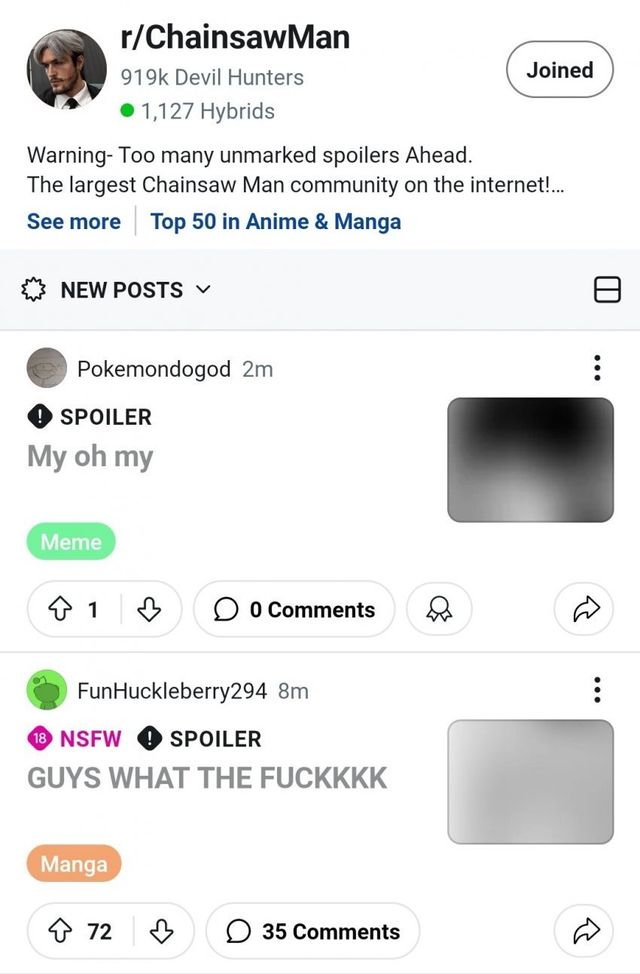Select the Manga flair chip
This screenshot has width=640, height=974.
pyautogui.click(x=73, y=864)
